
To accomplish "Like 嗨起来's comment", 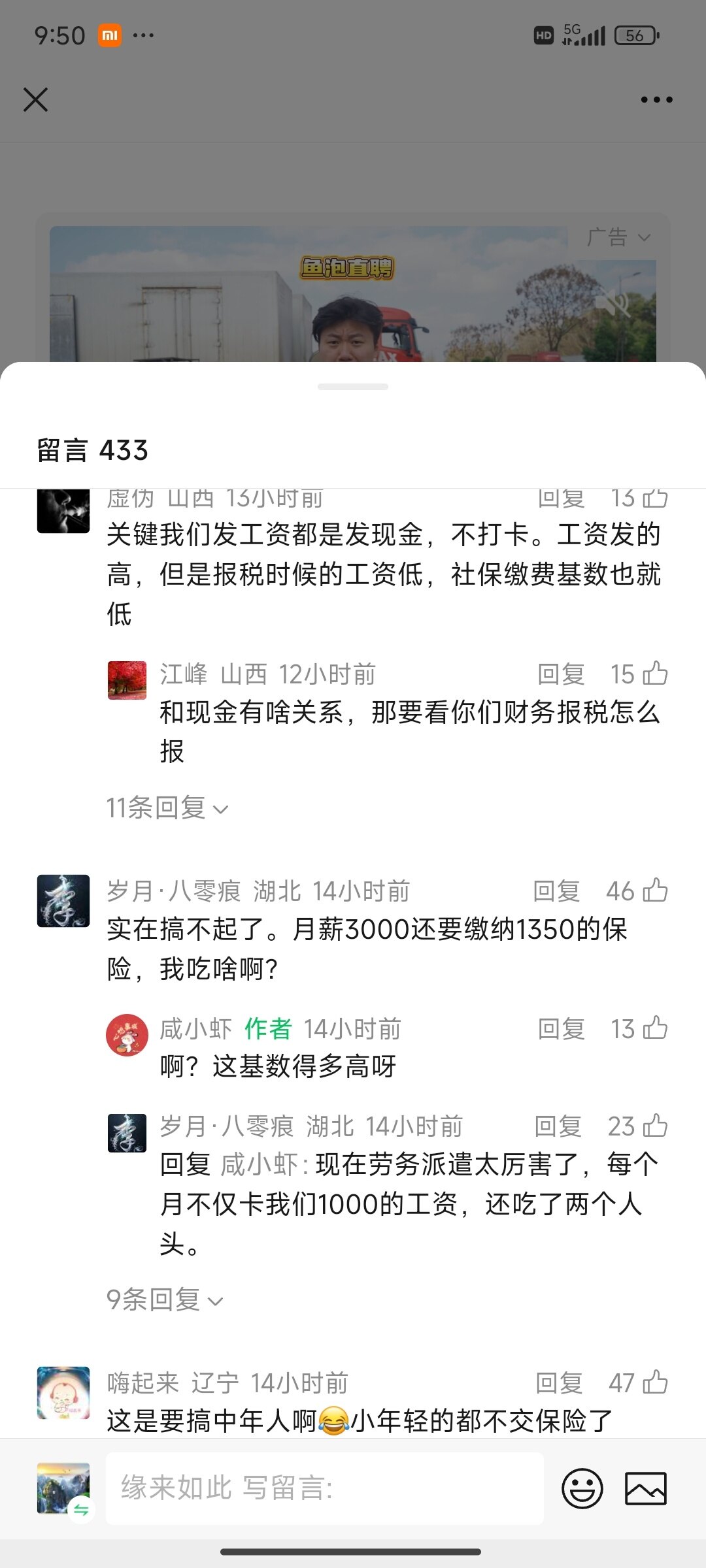I will 655,1382.
